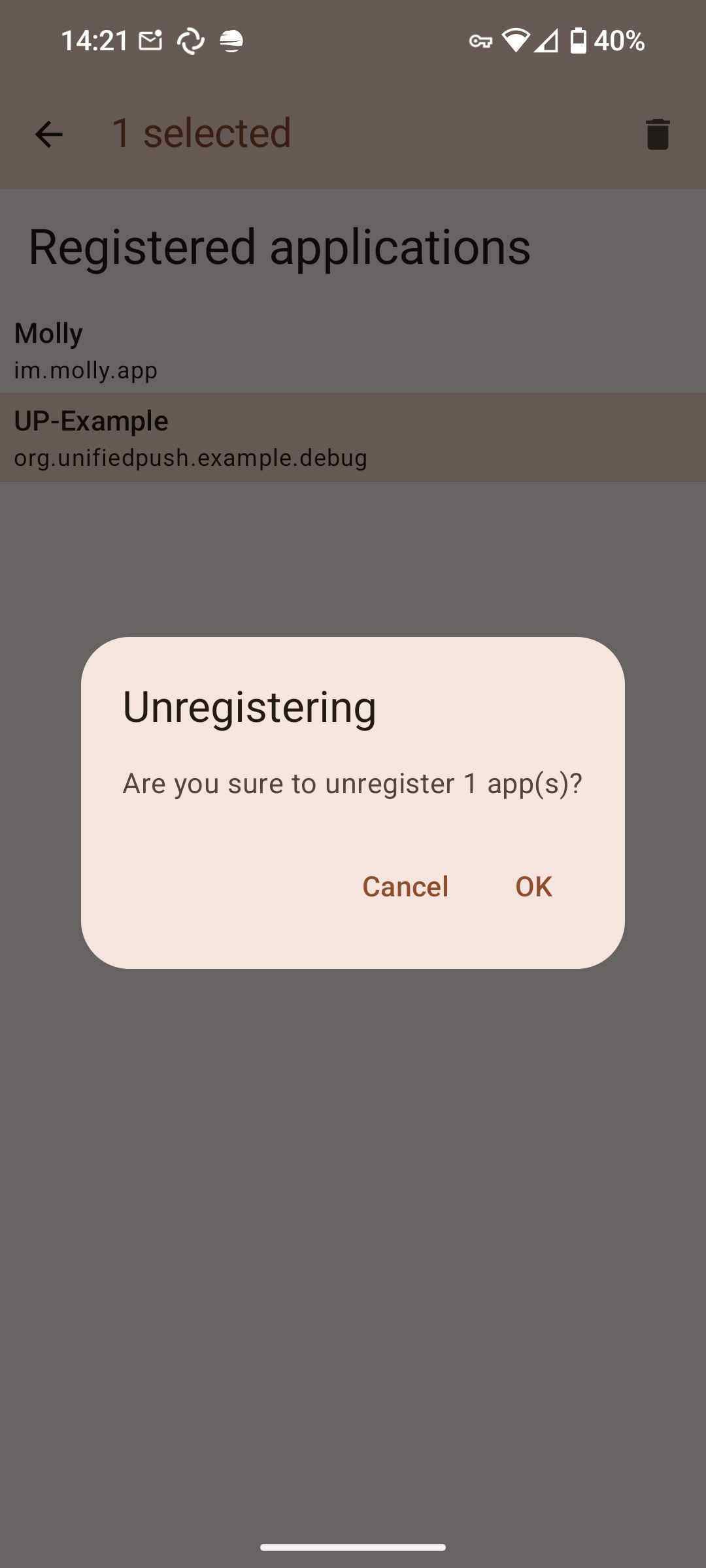Confirm unregistering with OK
Screen dimensions: 706x1568
(x=533, y=887)
